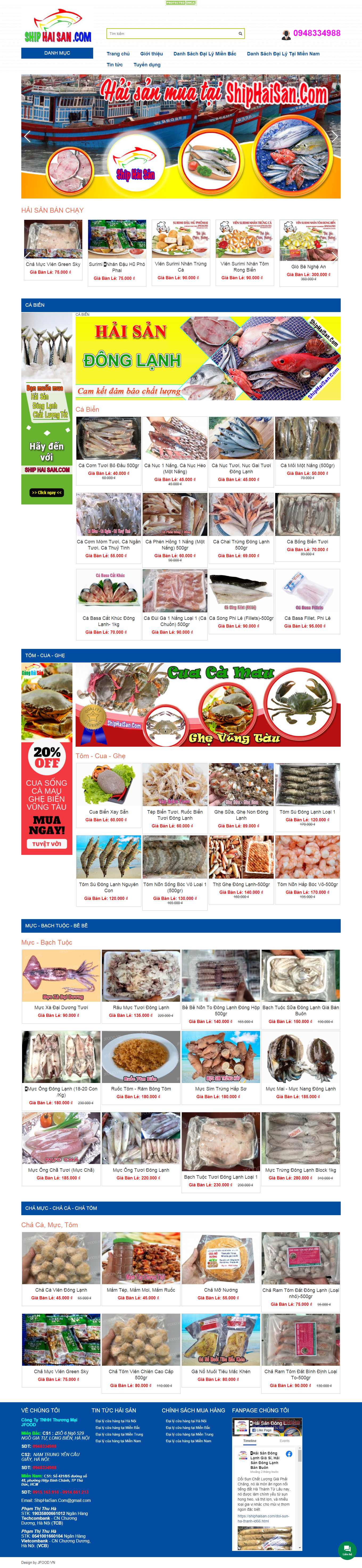Open the green chat bubble button
The width and height of the screenshot is (362, 1568).
tap(347, 1550)
